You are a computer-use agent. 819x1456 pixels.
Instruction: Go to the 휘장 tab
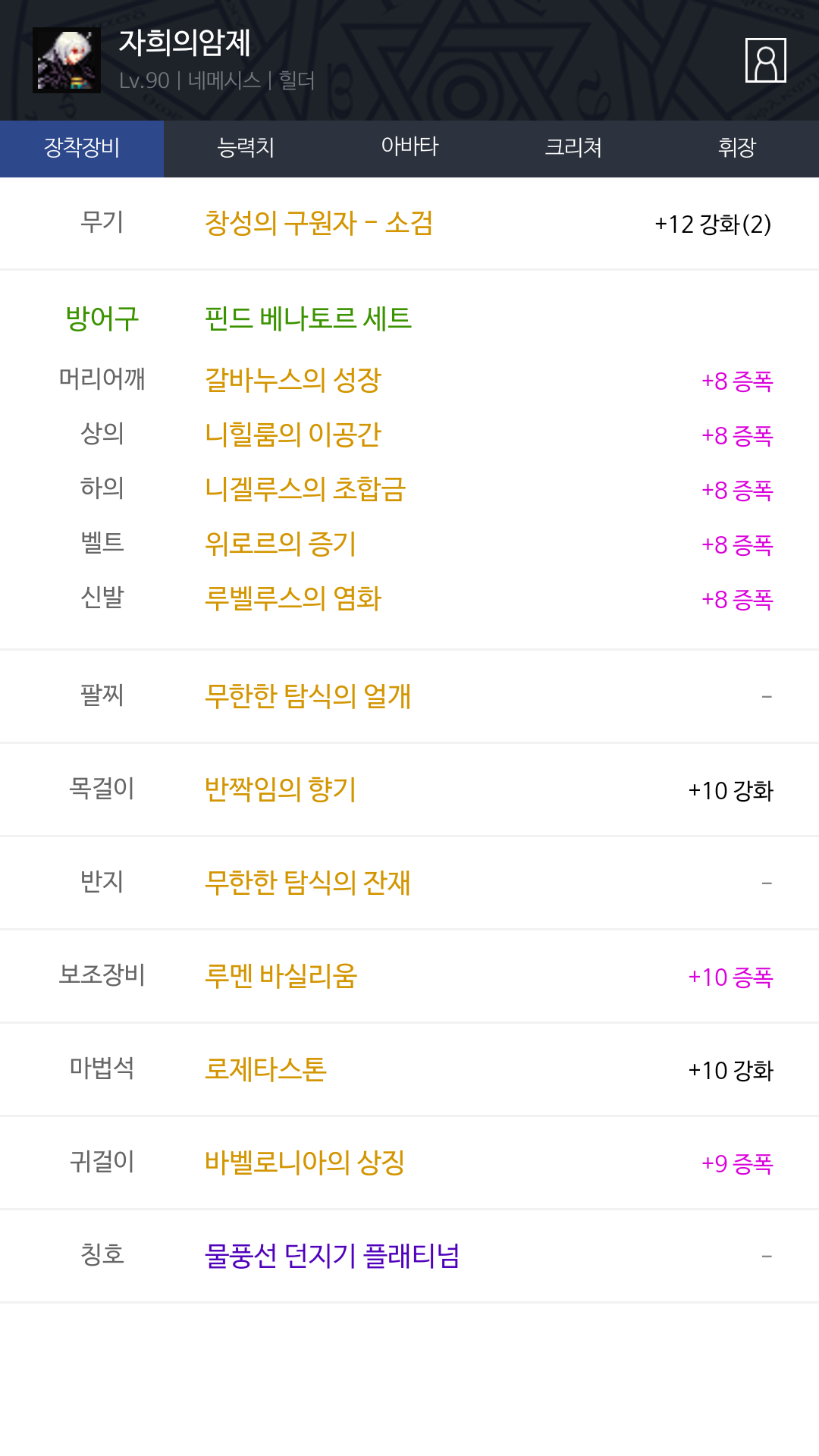[x=737, y=149]
